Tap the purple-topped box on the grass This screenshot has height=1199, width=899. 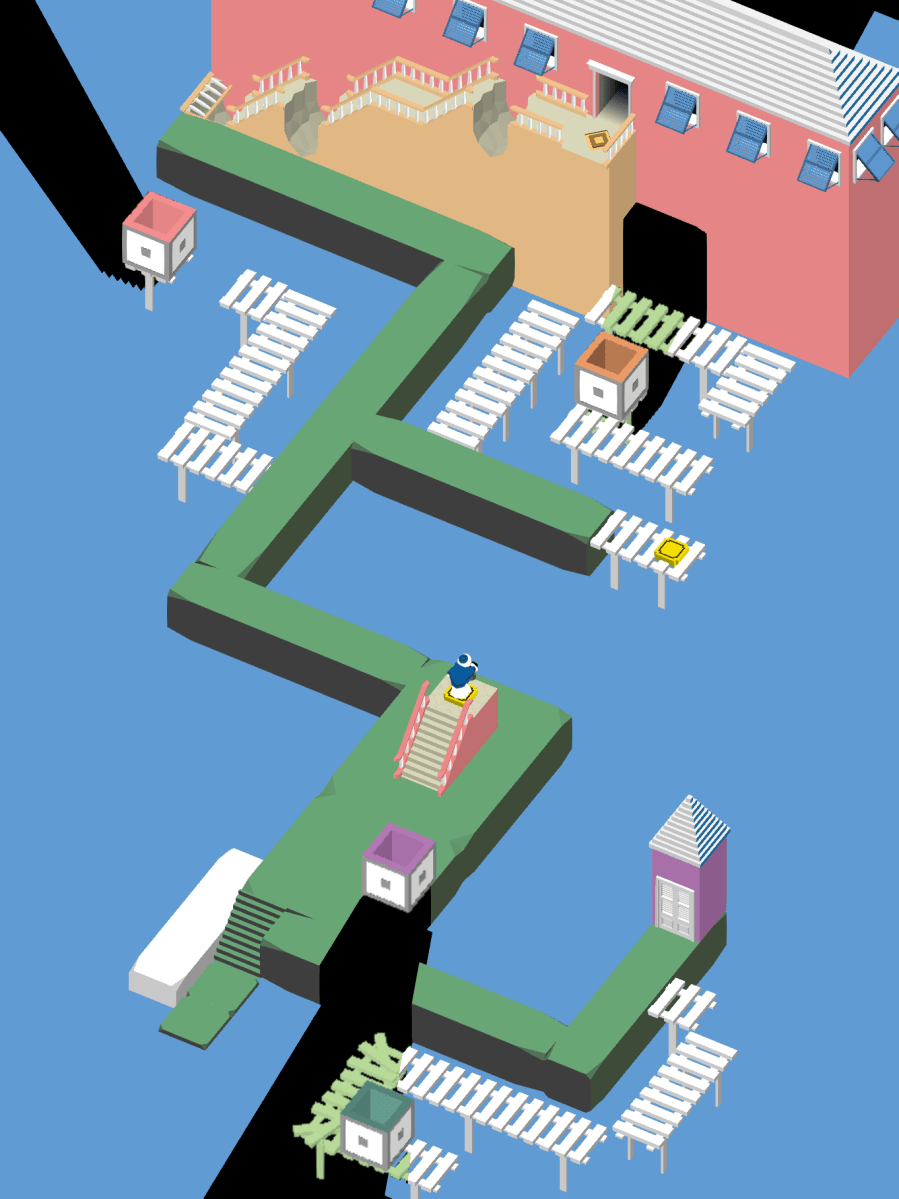[398, 866]
